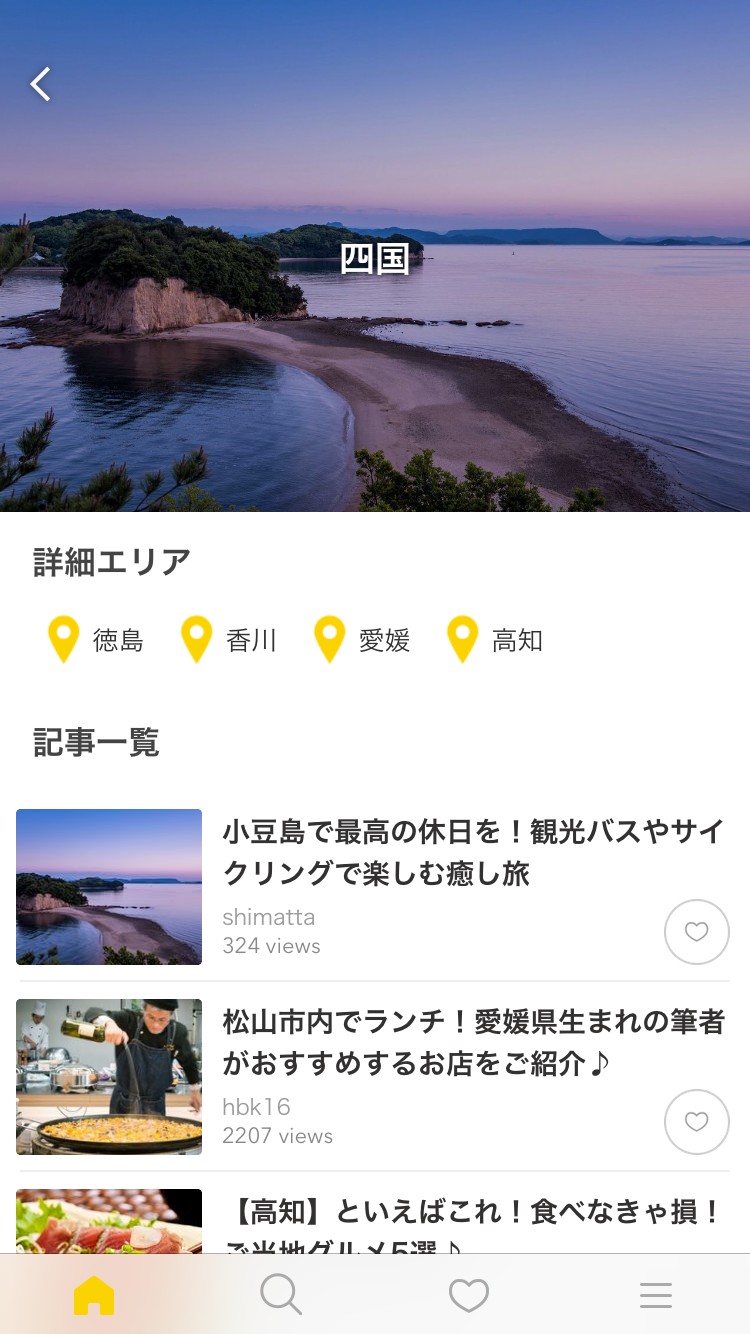Viewport: 750px width, 1334px height.
Task: Switch to the Home tab
Action: (94, 1295)
